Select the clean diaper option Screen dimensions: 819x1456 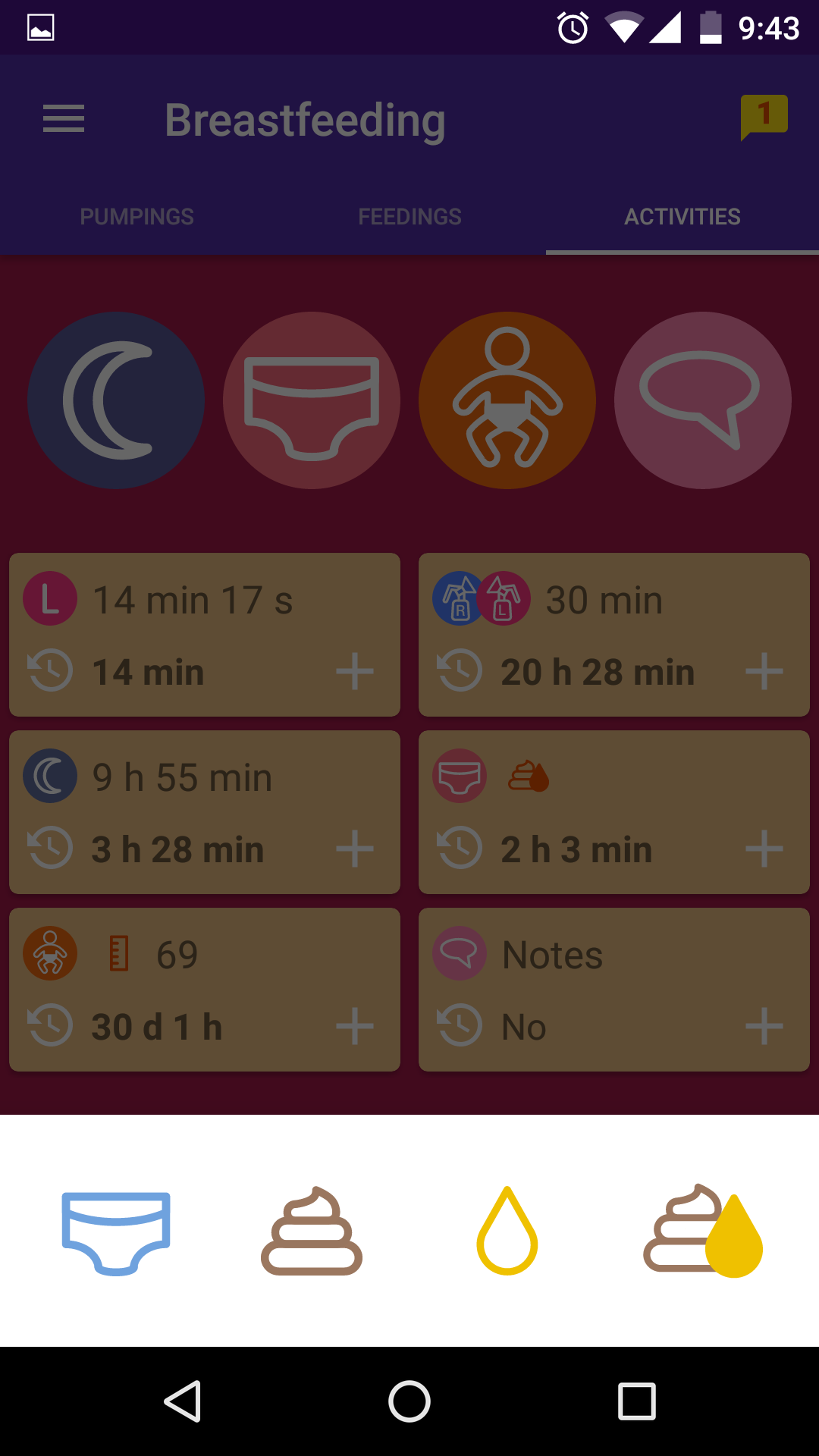pyautogui.click(x=116, y=1232)
